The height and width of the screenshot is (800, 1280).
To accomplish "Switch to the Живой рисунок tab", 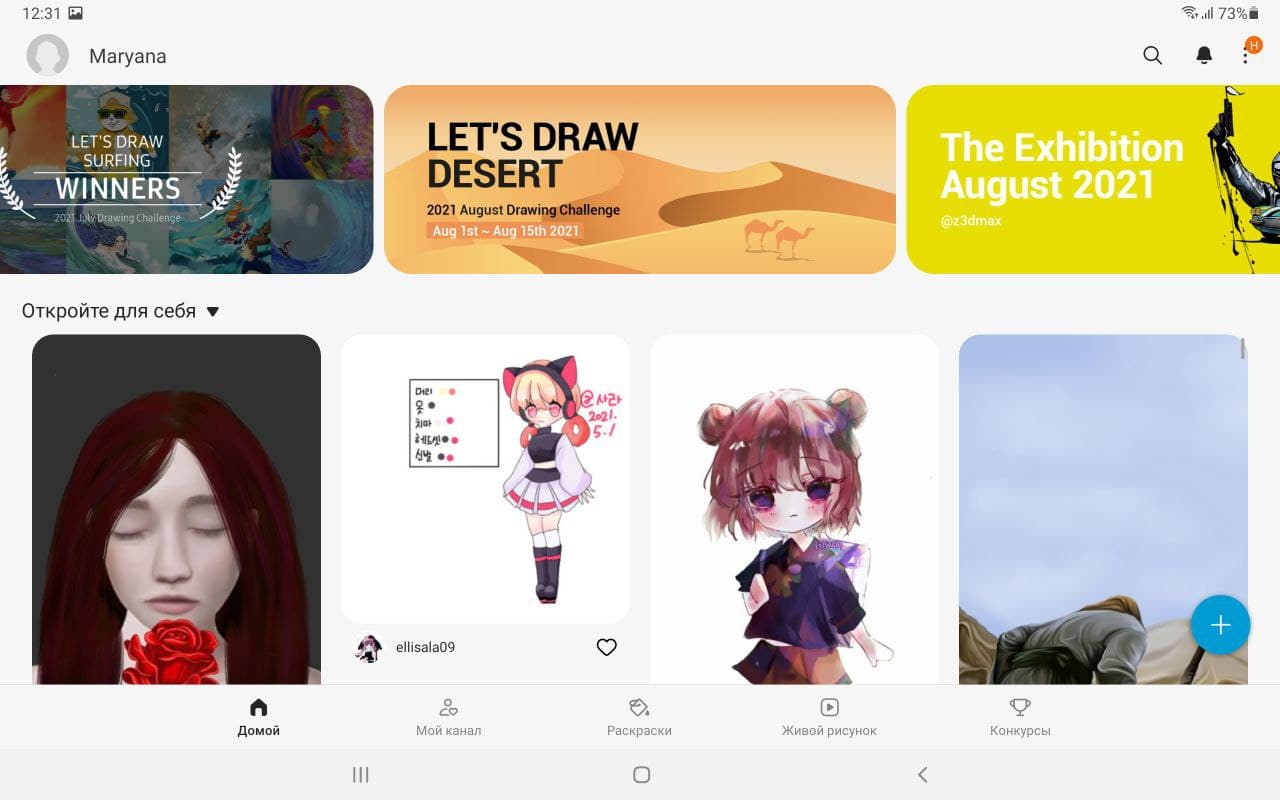I will [829, 717].
